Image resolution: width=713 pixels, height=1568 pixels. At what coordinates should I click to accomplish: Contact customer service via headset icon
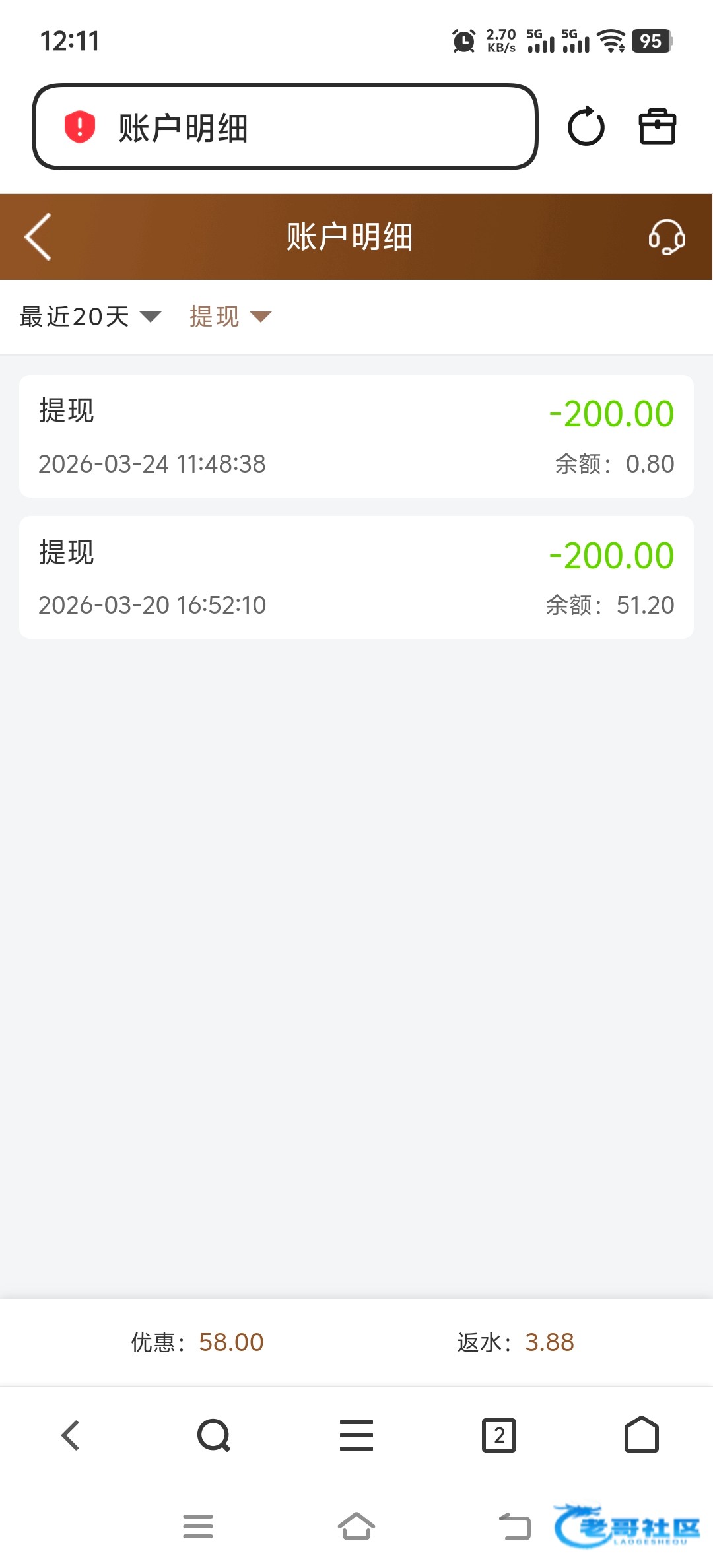[666, 237]
